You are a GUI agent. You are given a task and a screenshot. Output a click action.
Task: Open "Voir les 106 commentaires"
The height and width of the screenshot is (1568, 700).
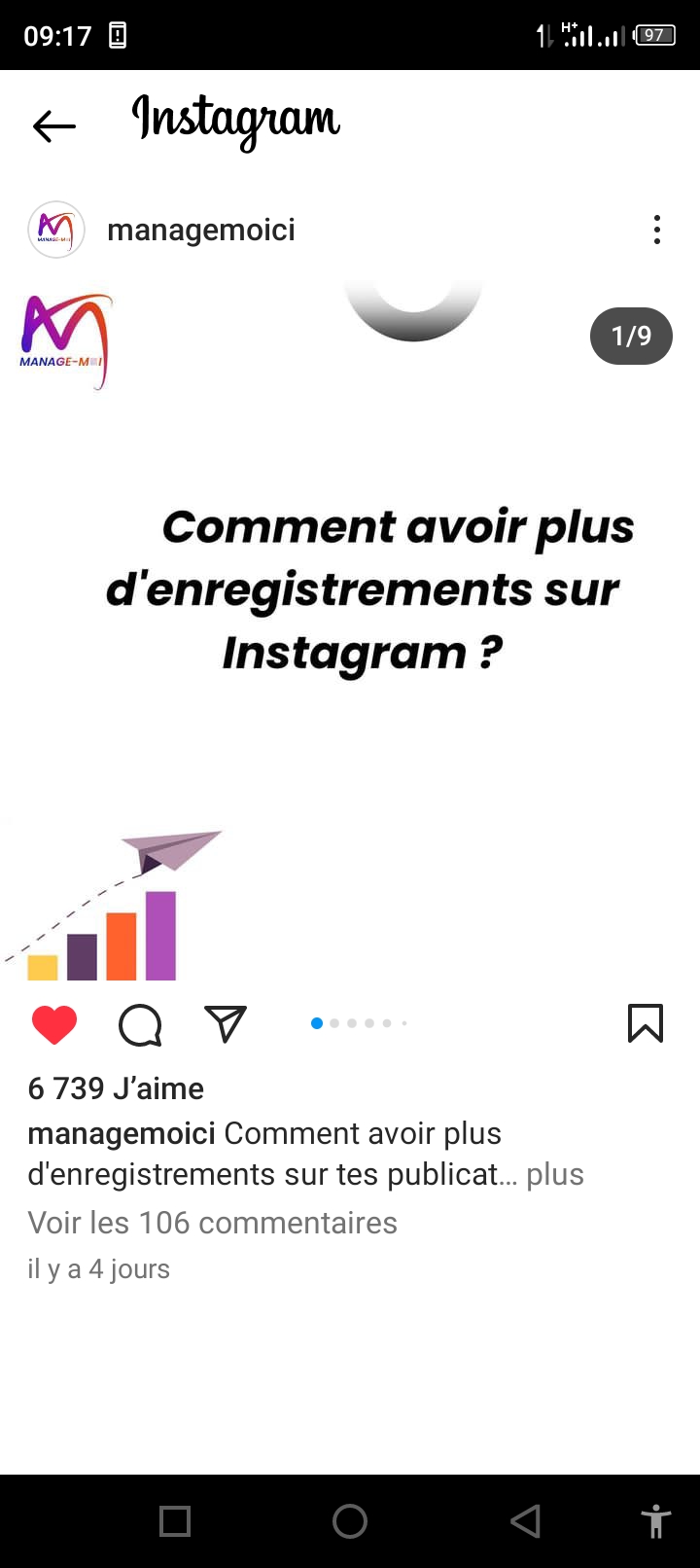coord(213,1223)
